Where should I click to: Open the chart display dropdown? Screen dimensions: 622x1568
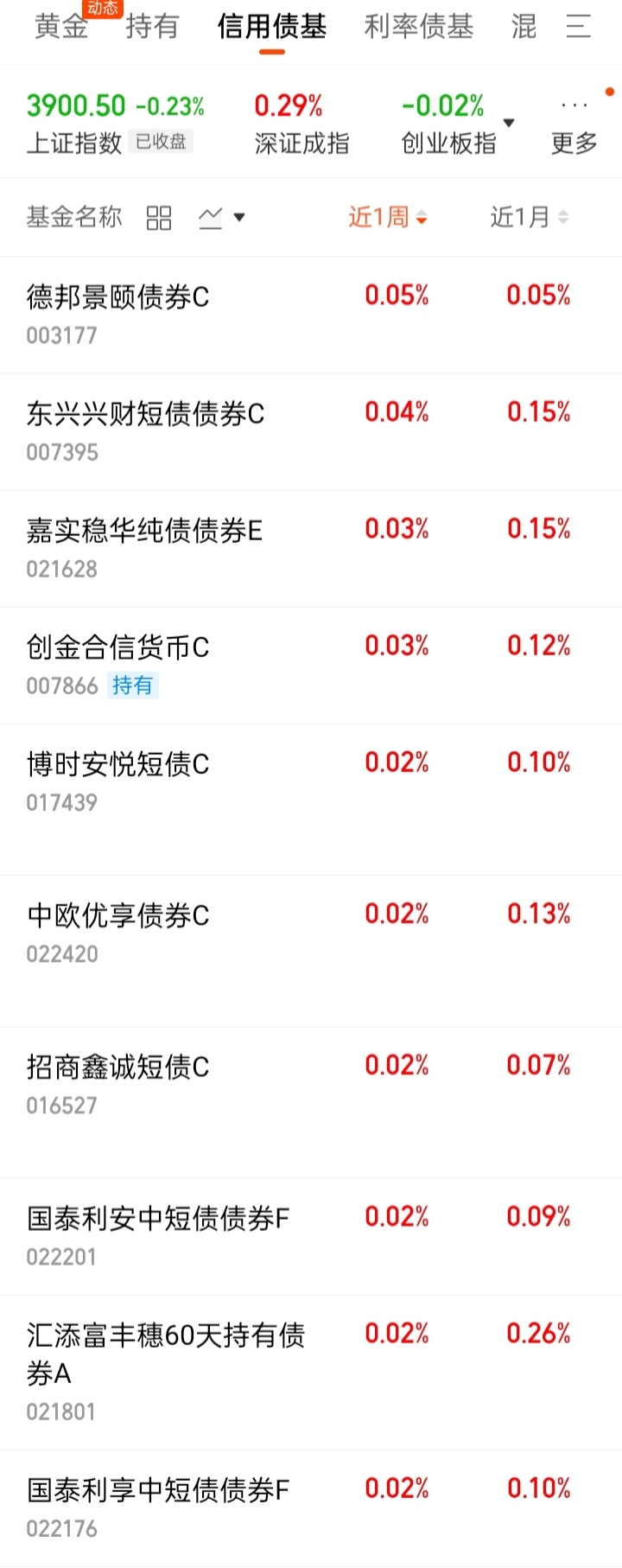(x=222, y=218)
